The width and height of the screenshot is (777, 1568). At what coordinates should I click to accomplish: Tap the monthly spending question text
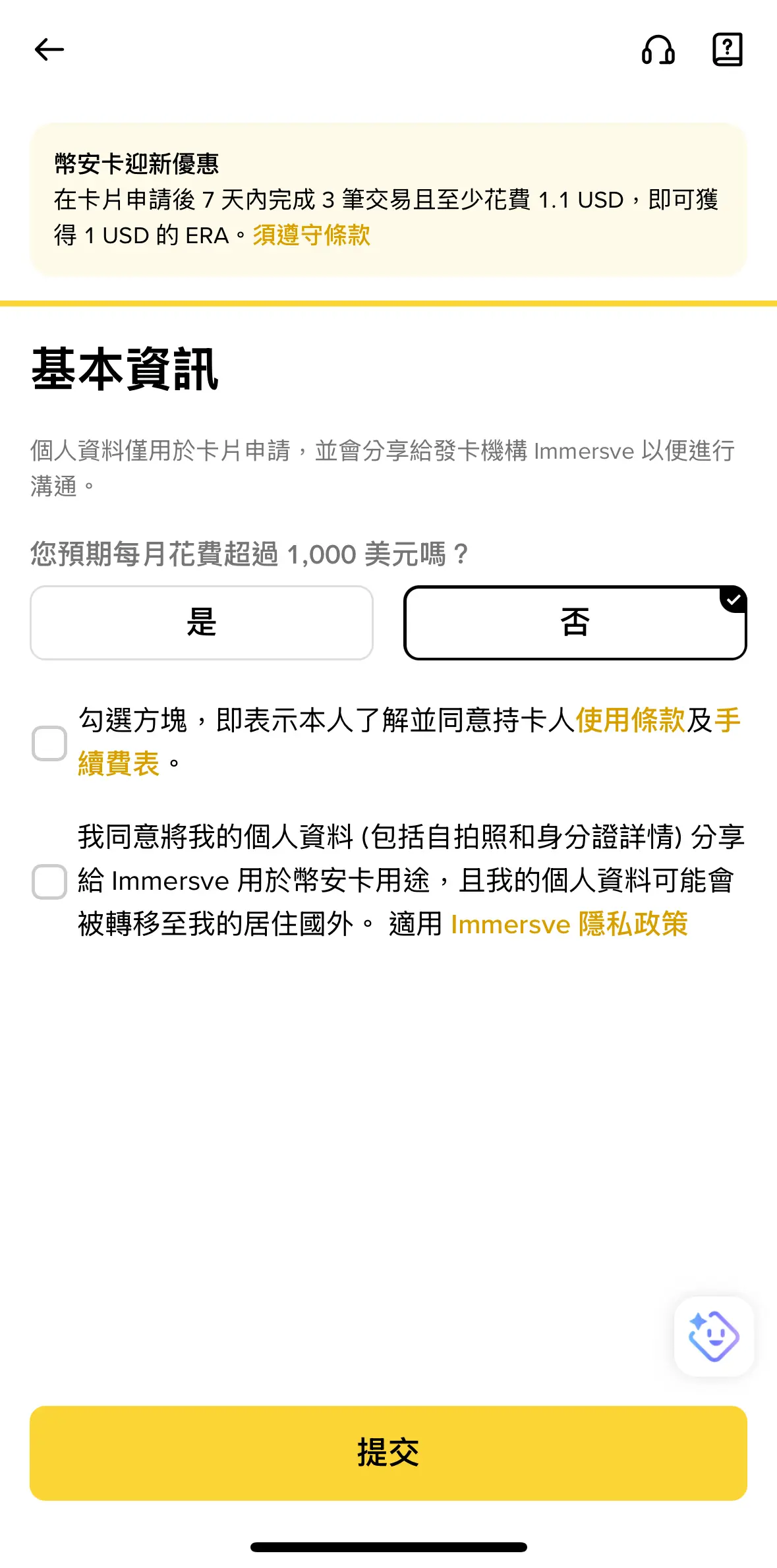tap(248, 554)
